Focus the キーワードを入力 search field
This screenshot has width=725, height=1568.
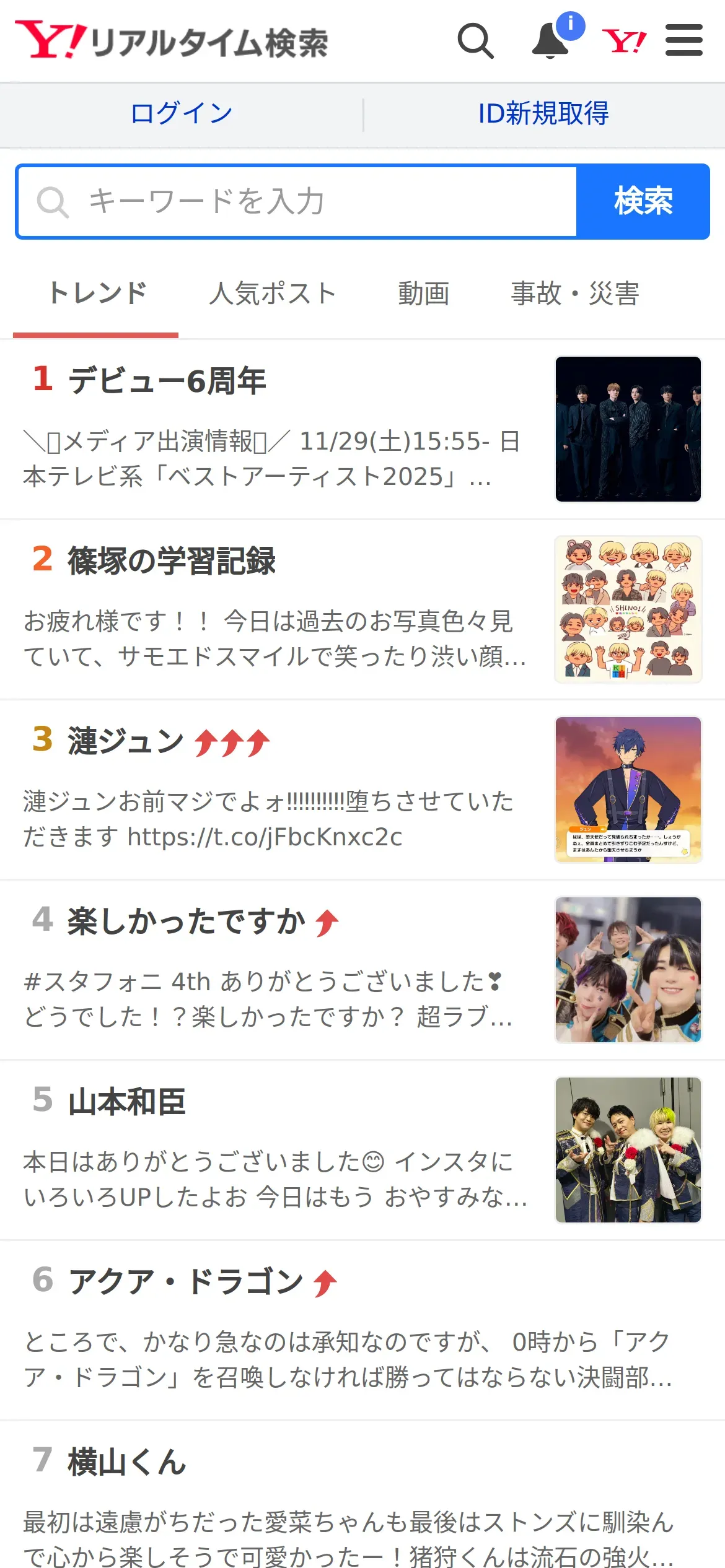(297, 202)
